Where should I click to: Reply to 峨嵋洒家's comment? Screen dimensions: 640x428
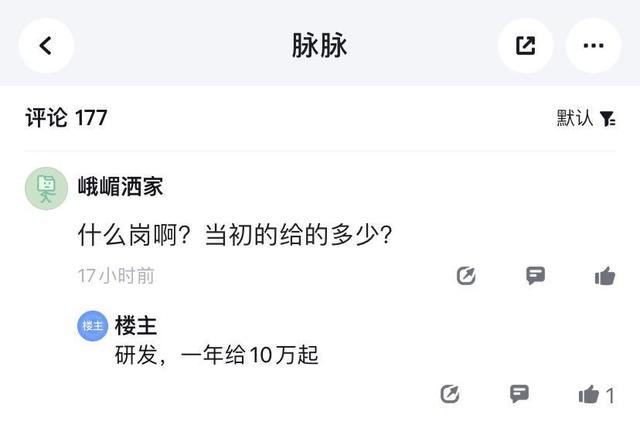coord(536,276)
